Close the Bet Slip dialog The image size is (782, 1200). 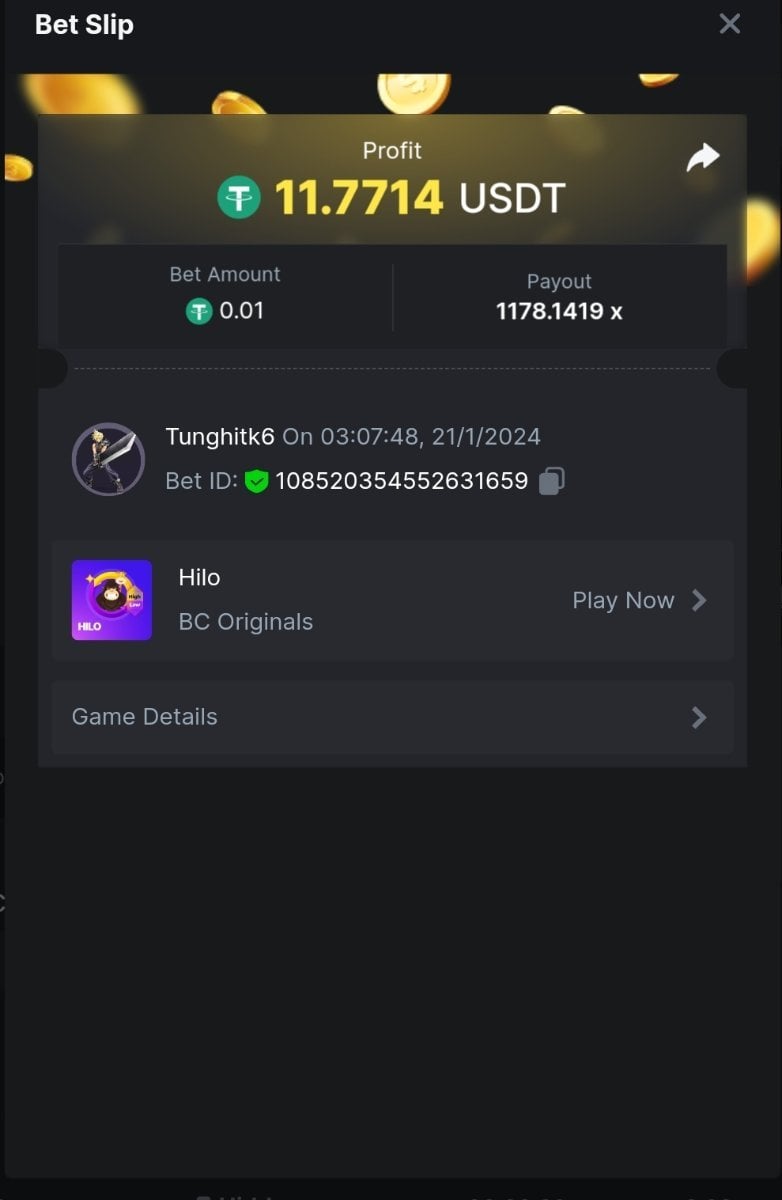coord(730,24)
